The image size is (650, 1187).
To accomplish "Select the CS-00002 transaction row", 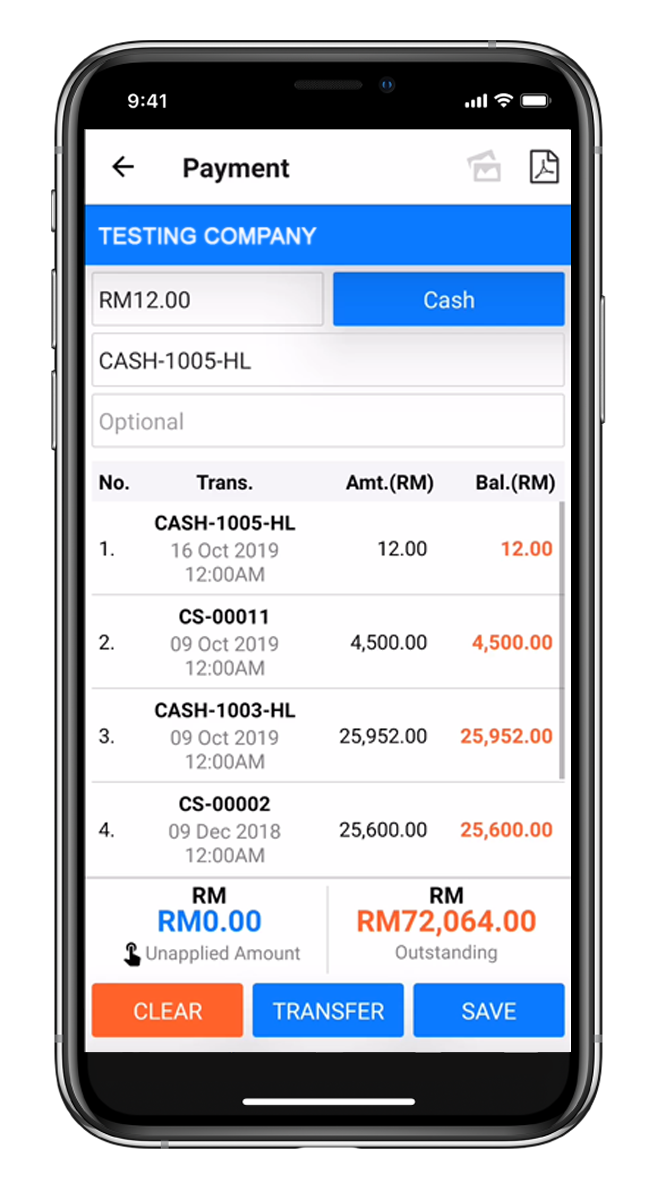I will (x=326, y=830).
